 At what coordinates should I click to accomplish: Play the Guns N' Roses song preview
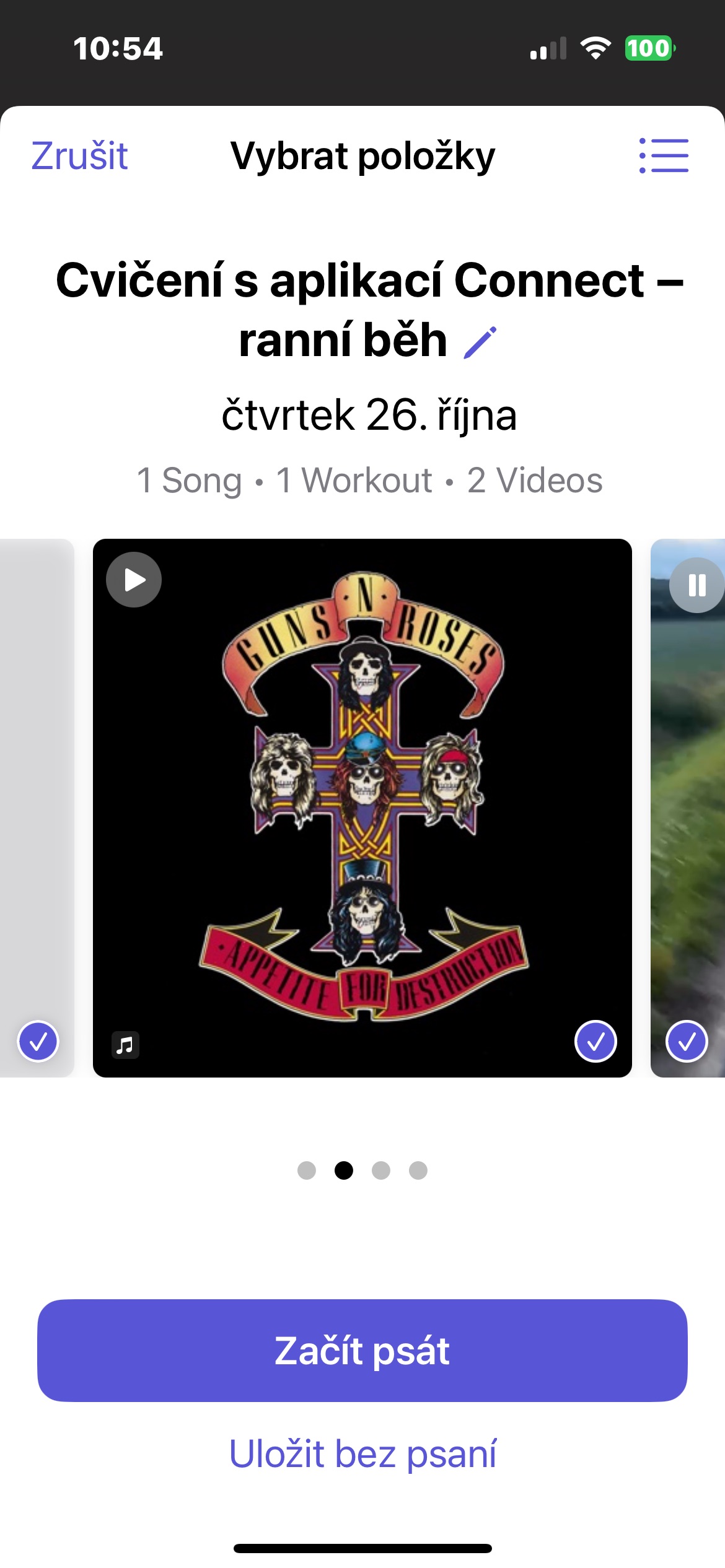point(134,580)
